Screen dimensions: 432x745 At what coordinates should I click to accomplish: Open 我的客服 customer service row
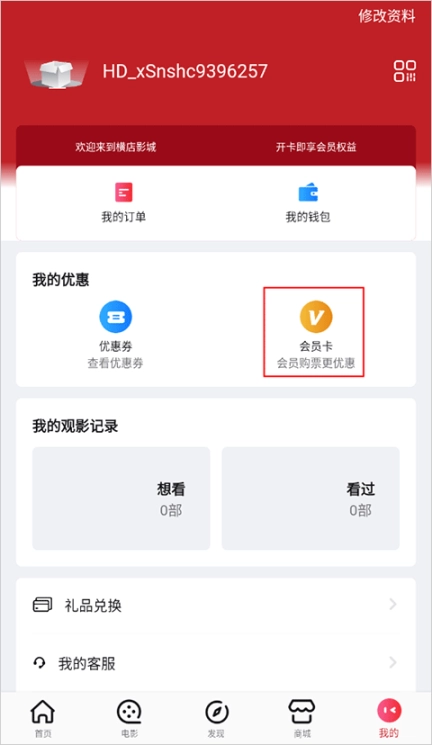pos(216,663)
